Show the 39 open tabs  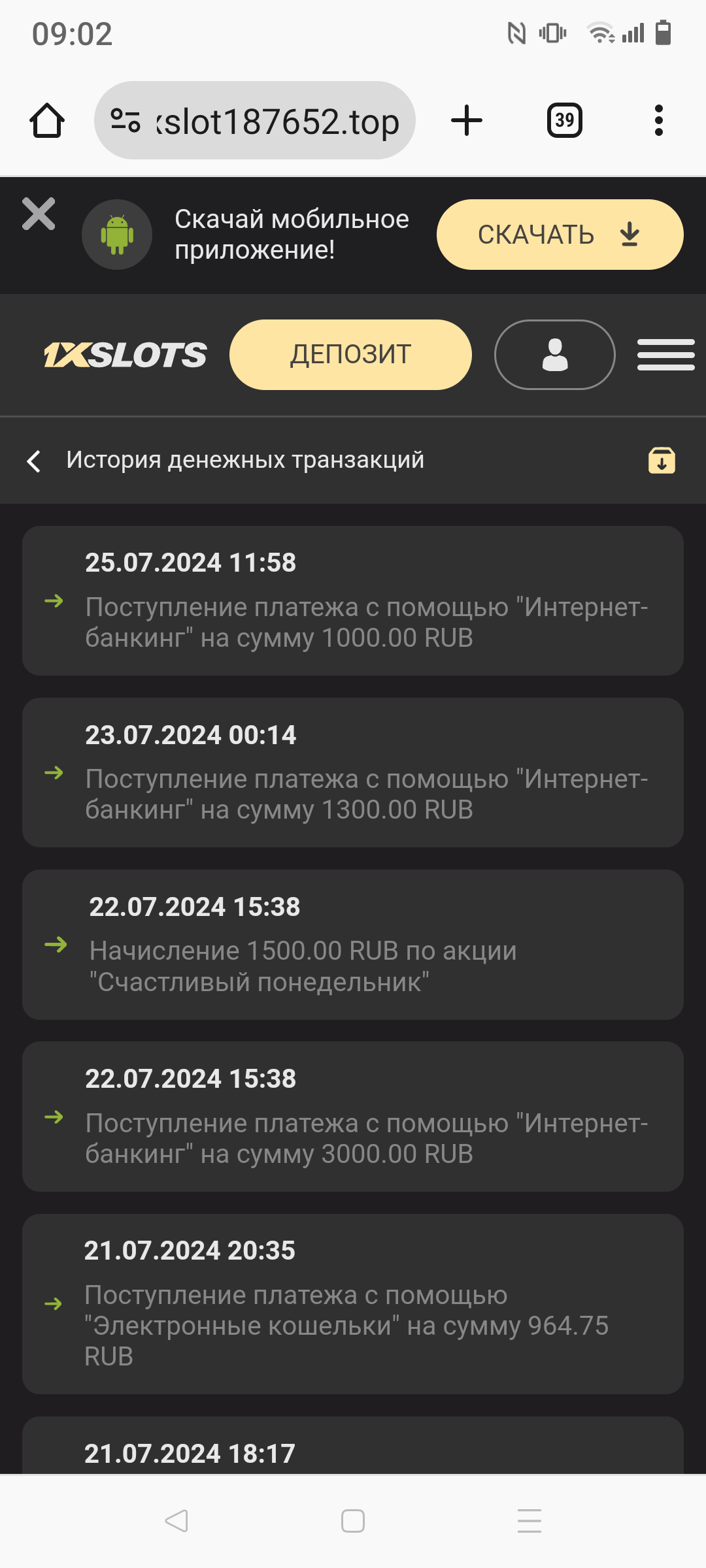(x=564, y=121)
